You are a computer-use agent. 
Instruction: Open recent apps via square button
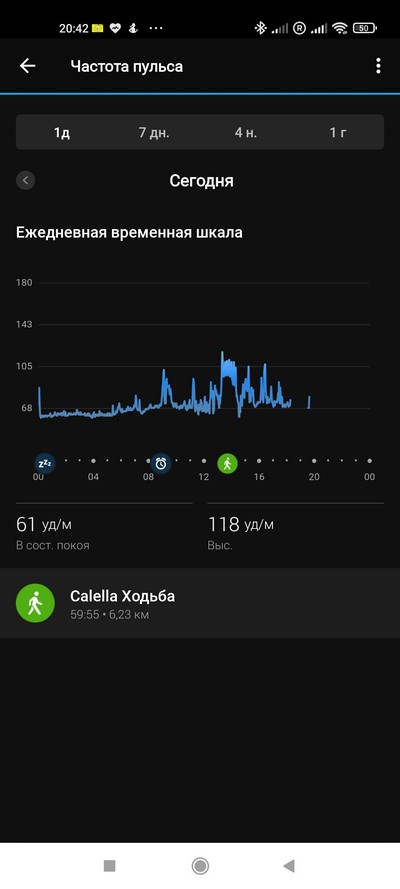[x=110, y=866]
